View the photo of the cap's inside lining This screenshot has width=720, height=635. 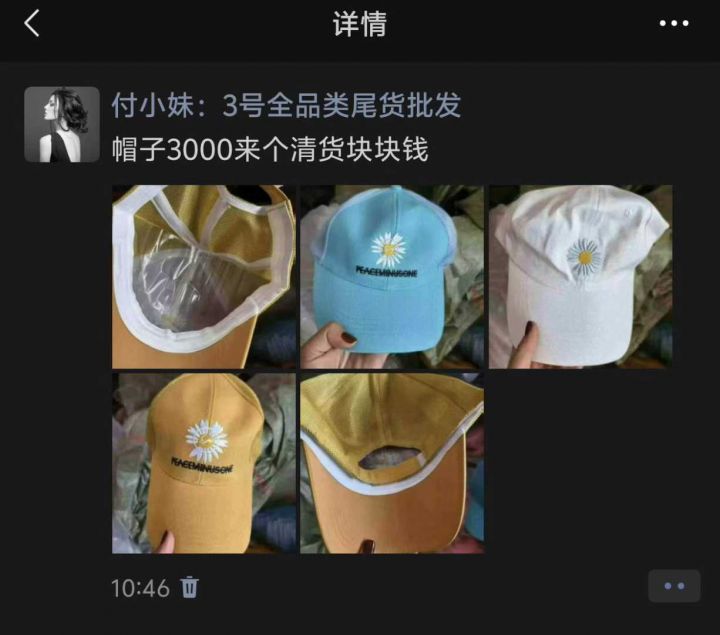(204, 277)
